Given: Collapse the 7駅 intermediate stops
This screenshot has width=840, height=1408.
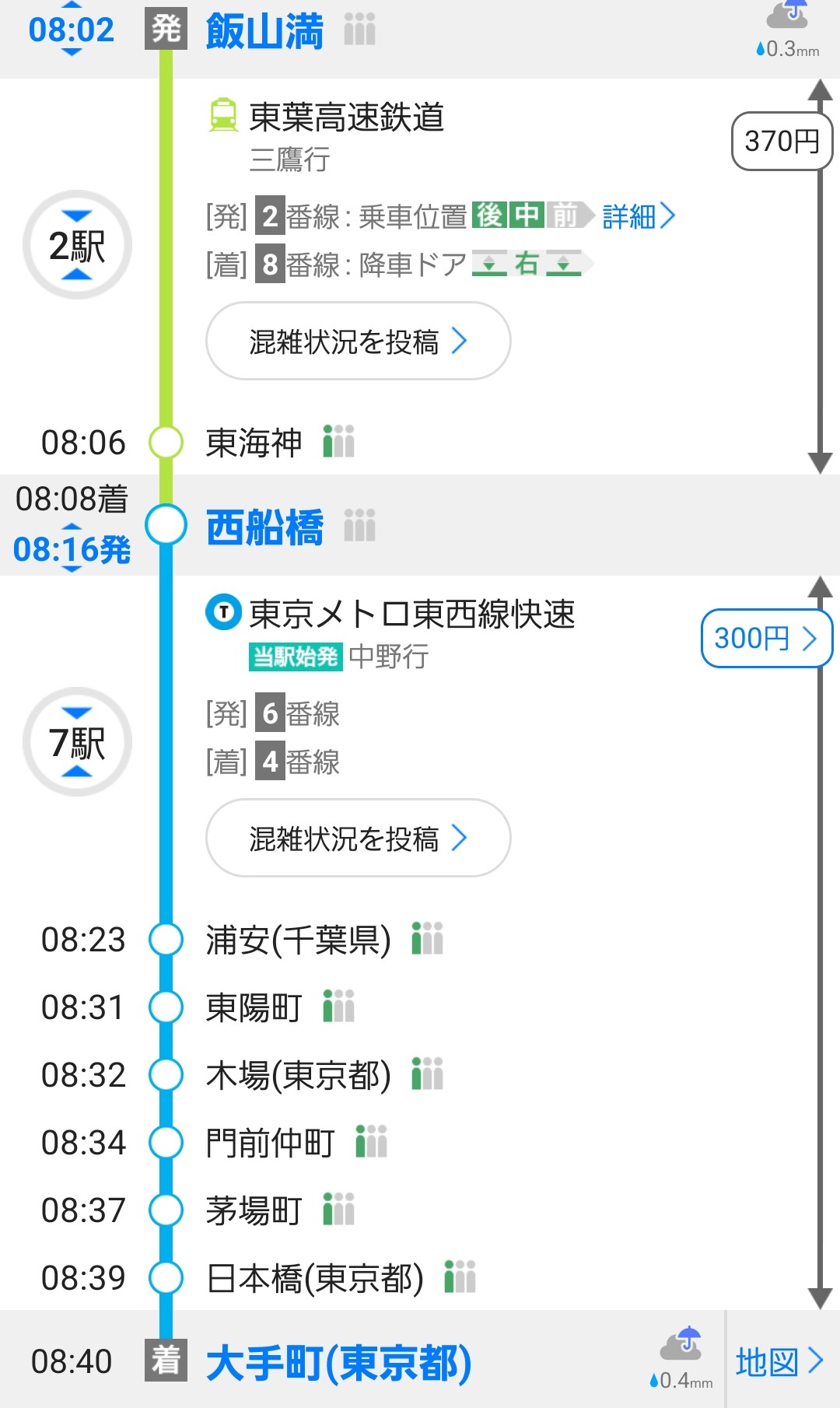Looking at the screenshot, I should (x=77, y=742).
